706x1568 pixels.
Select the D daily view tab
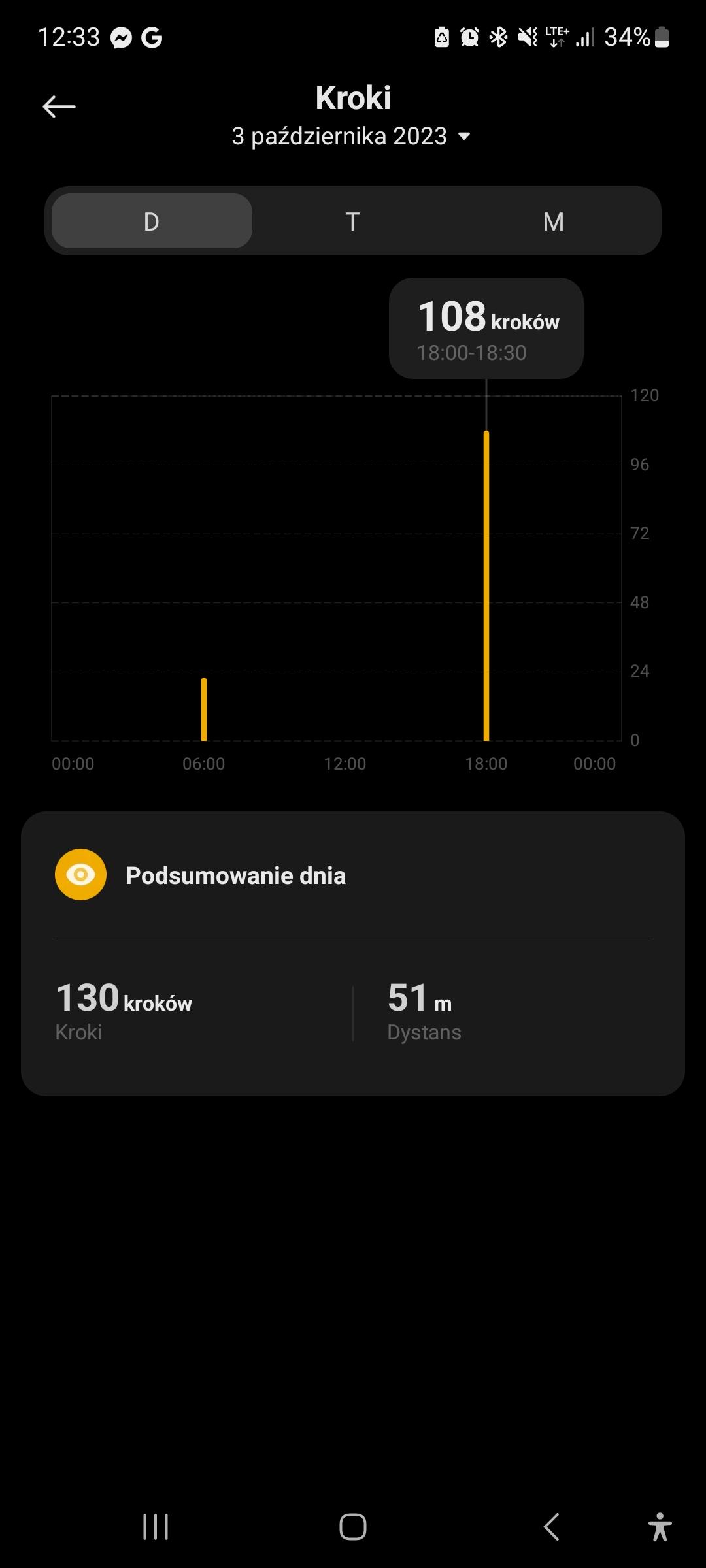point(152,221)
